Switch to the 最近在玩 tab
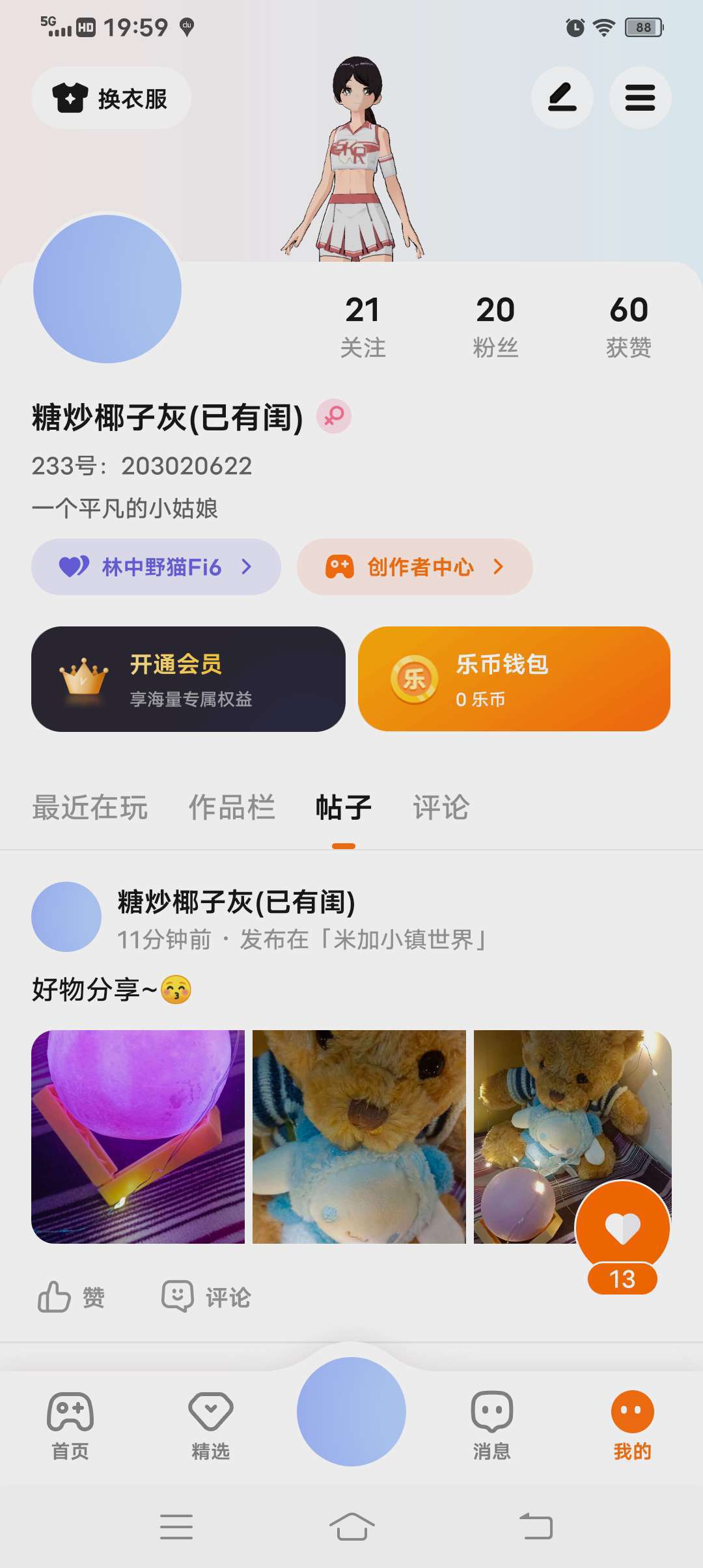The height and width of the screenshot is (1568, 703). point(90,807)
